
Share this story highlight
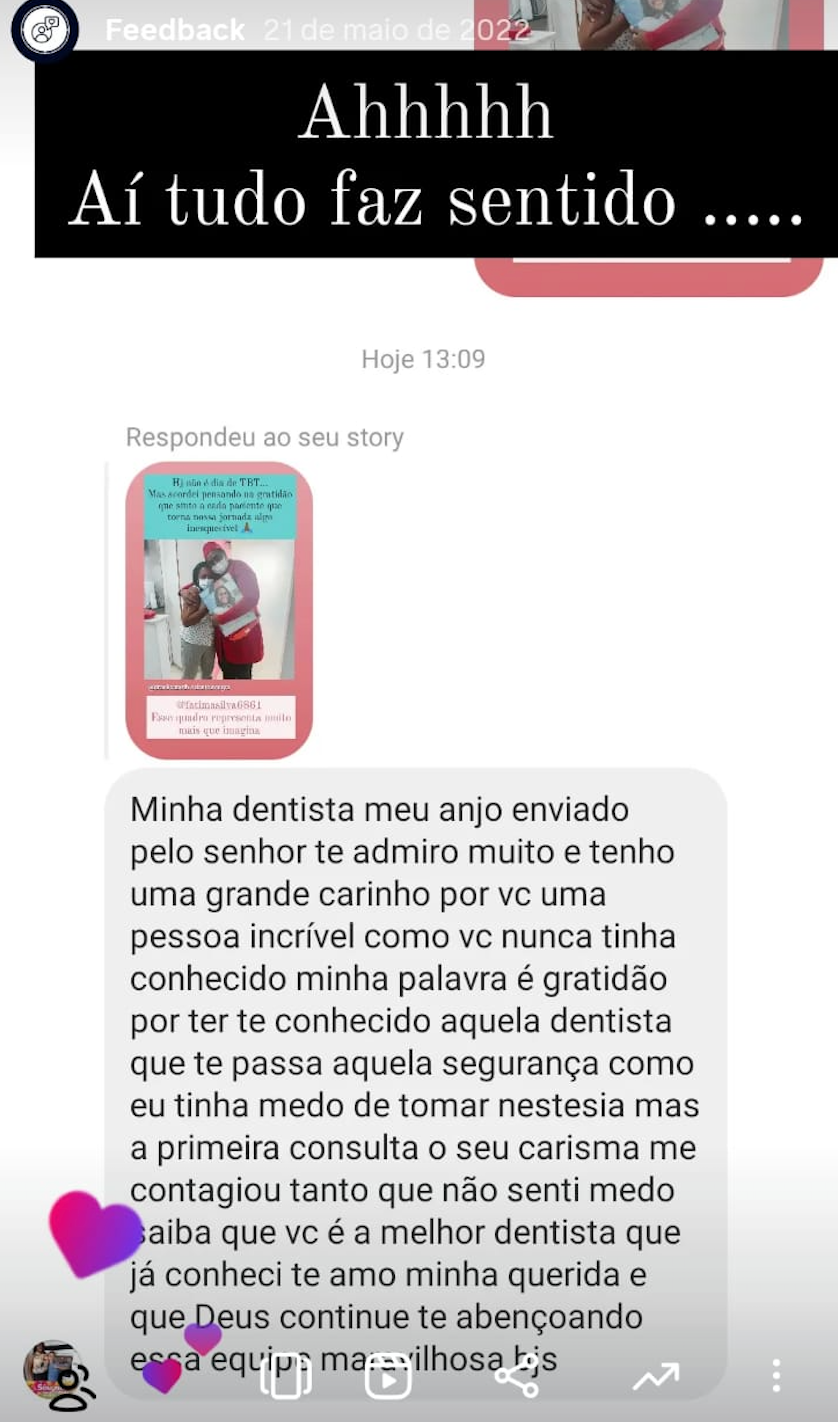(x=517, y=1377)
